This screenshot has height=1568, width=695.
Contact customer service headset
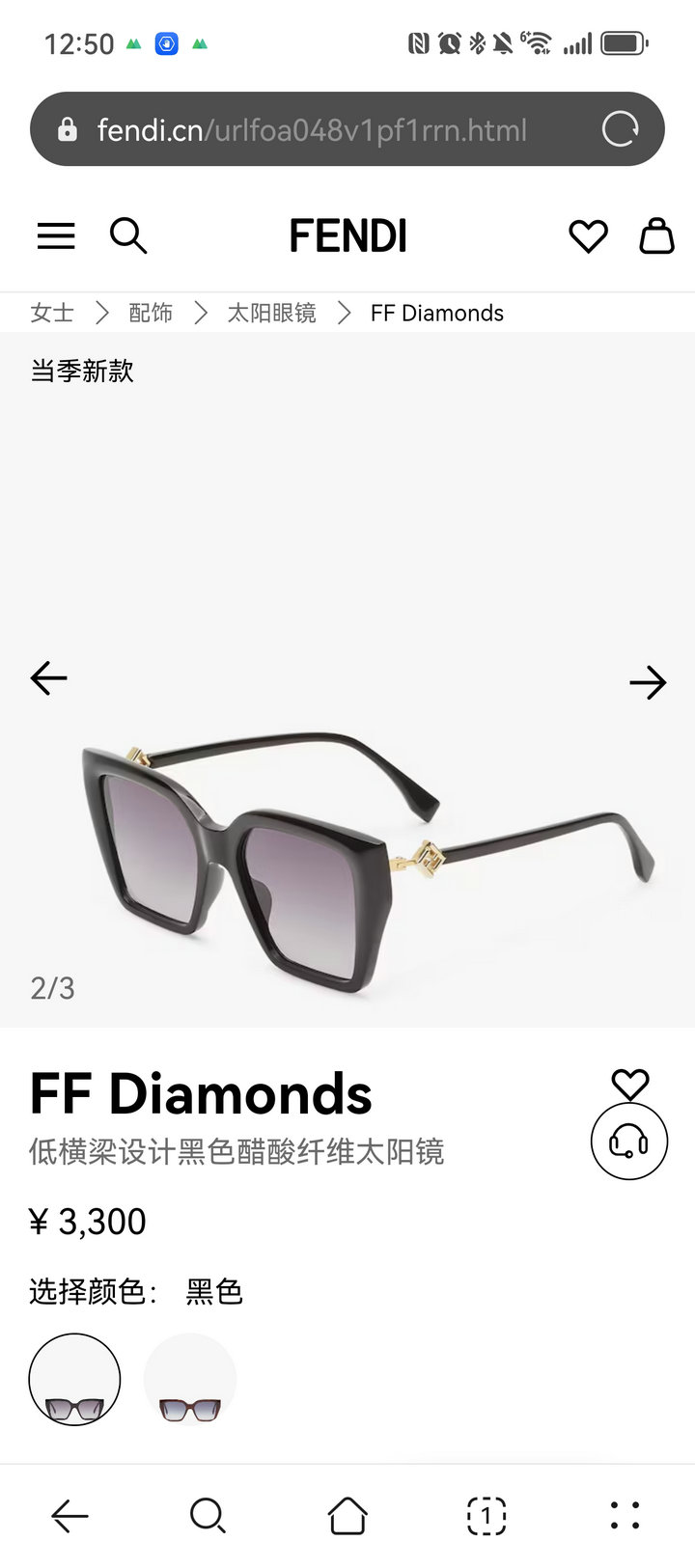(629, 1142)
